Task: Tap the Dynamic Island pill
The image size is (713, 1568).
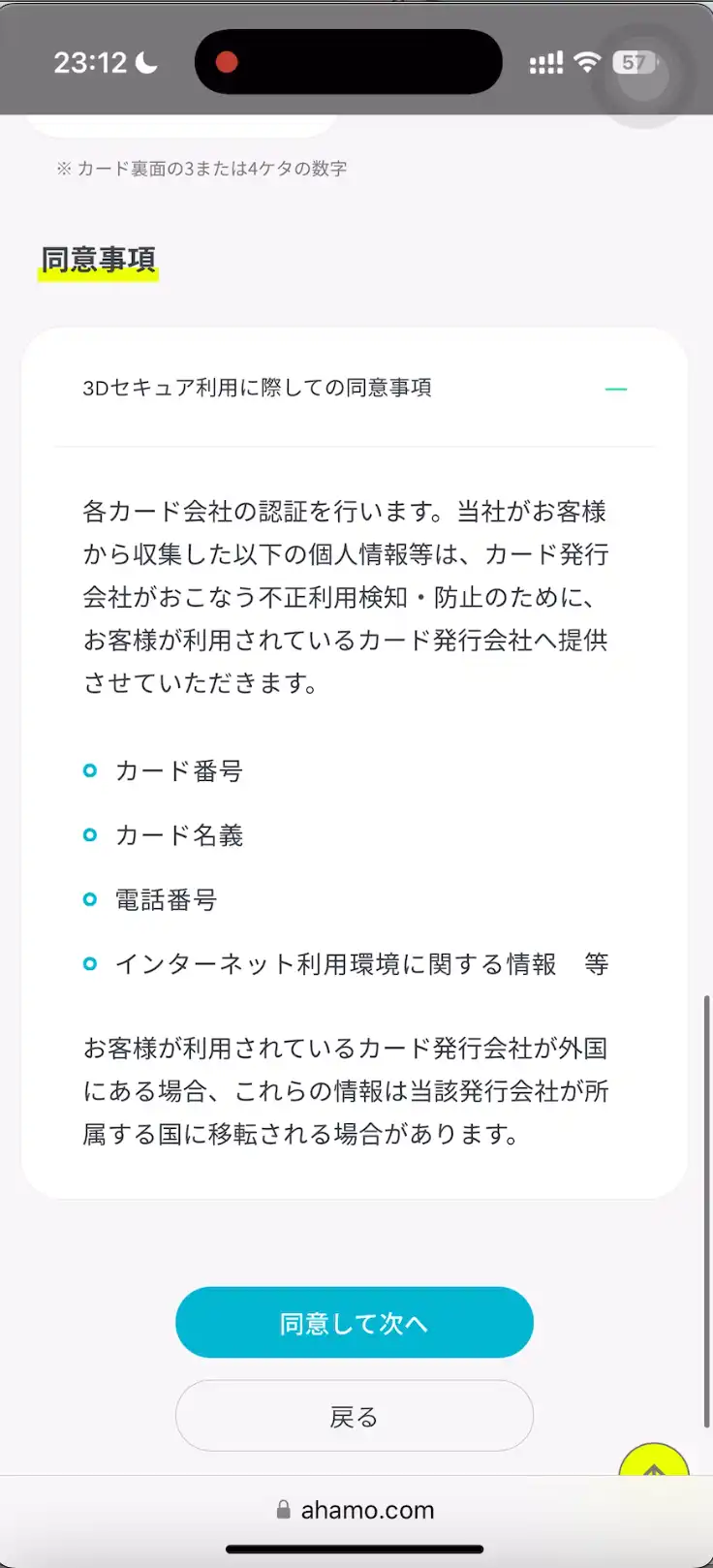Action: click(348, 61)
